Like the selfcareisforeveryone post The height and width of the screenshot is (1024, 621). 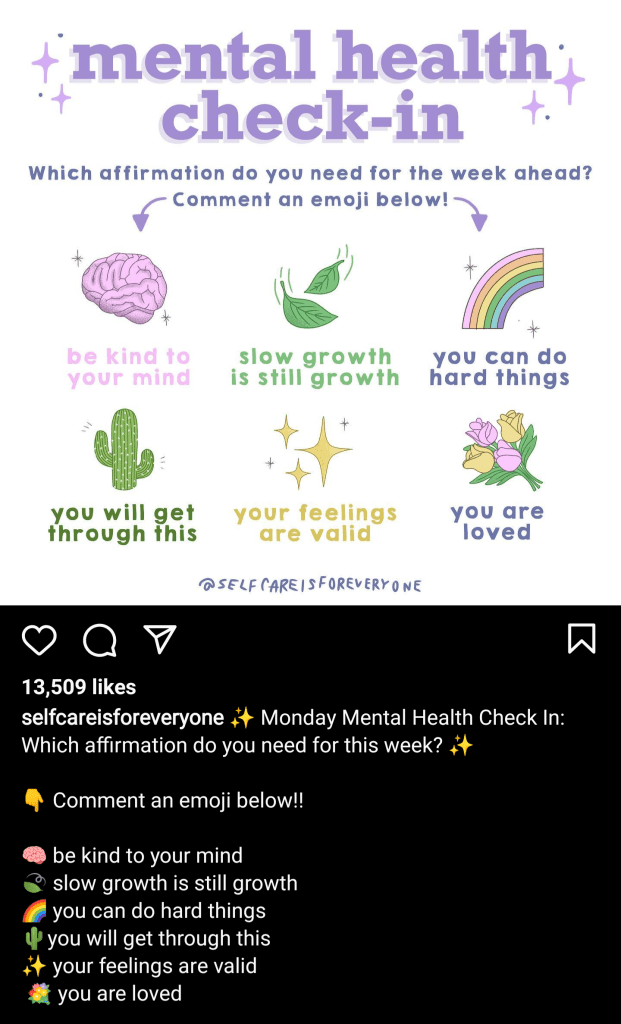pyautogui.click(x=39, y=639)
